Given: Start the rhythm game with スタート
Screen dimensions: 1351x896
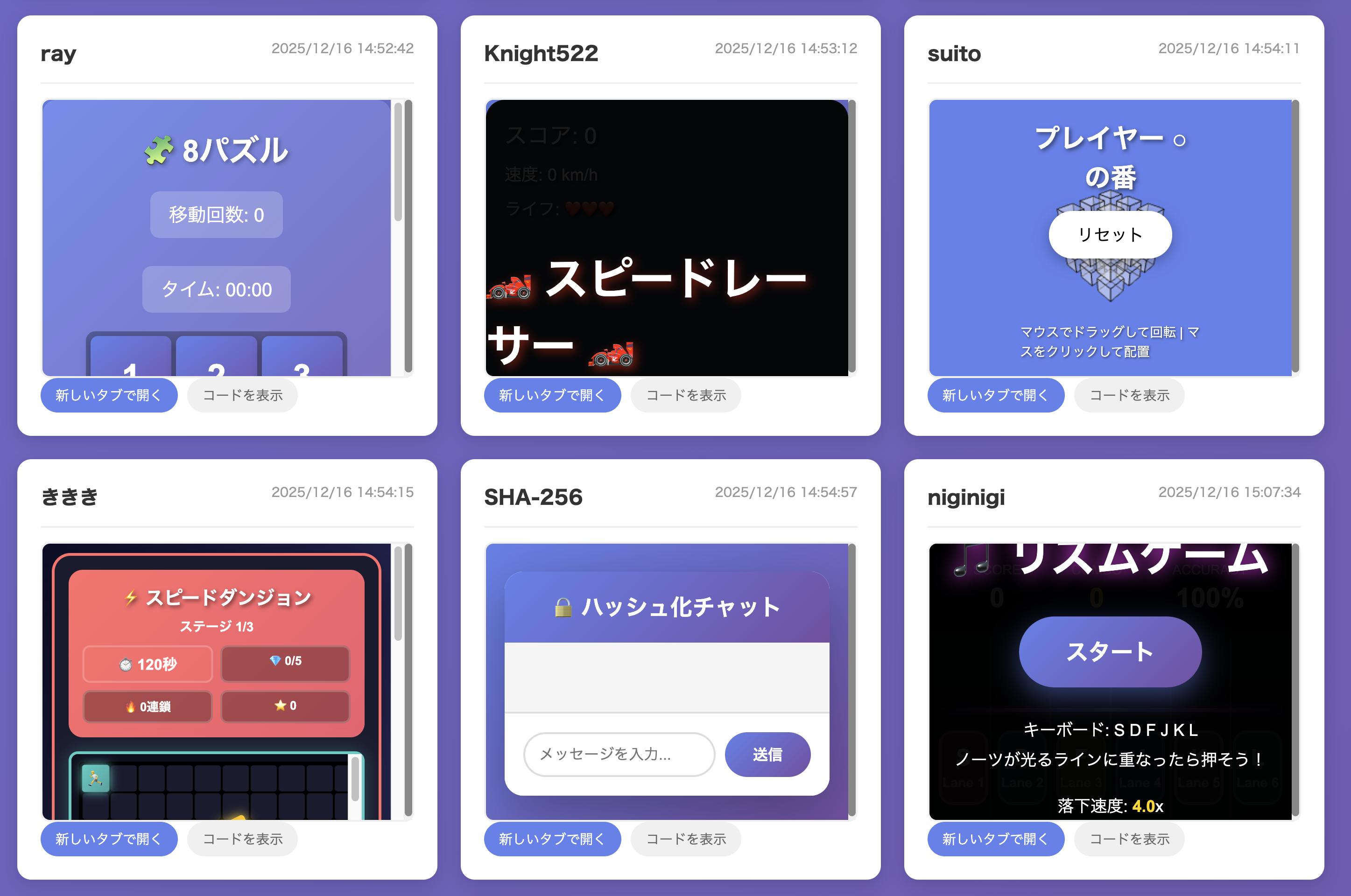Looking at the screenshot, I should tap(1110, 651).
